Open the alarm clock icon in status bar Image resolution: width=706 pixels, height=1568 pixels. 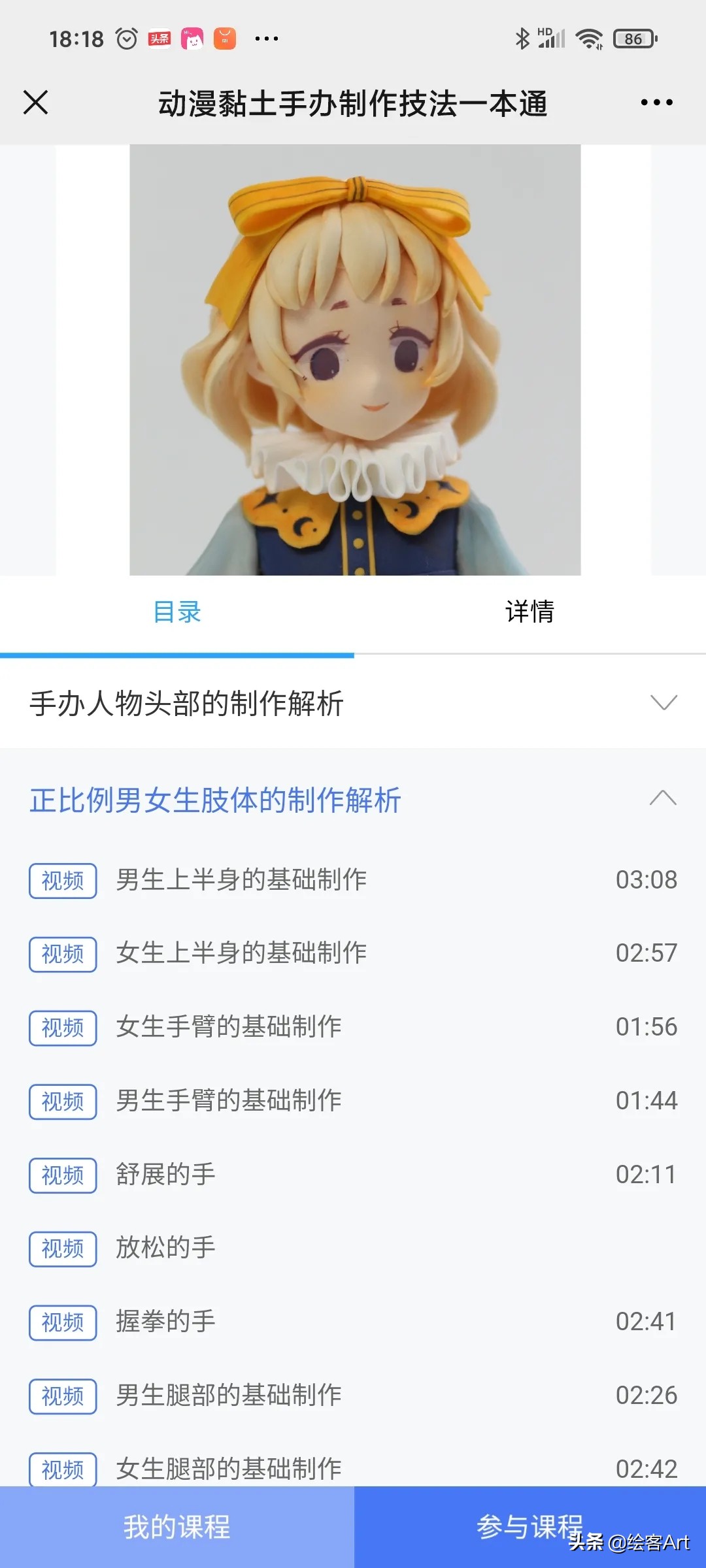126,38
